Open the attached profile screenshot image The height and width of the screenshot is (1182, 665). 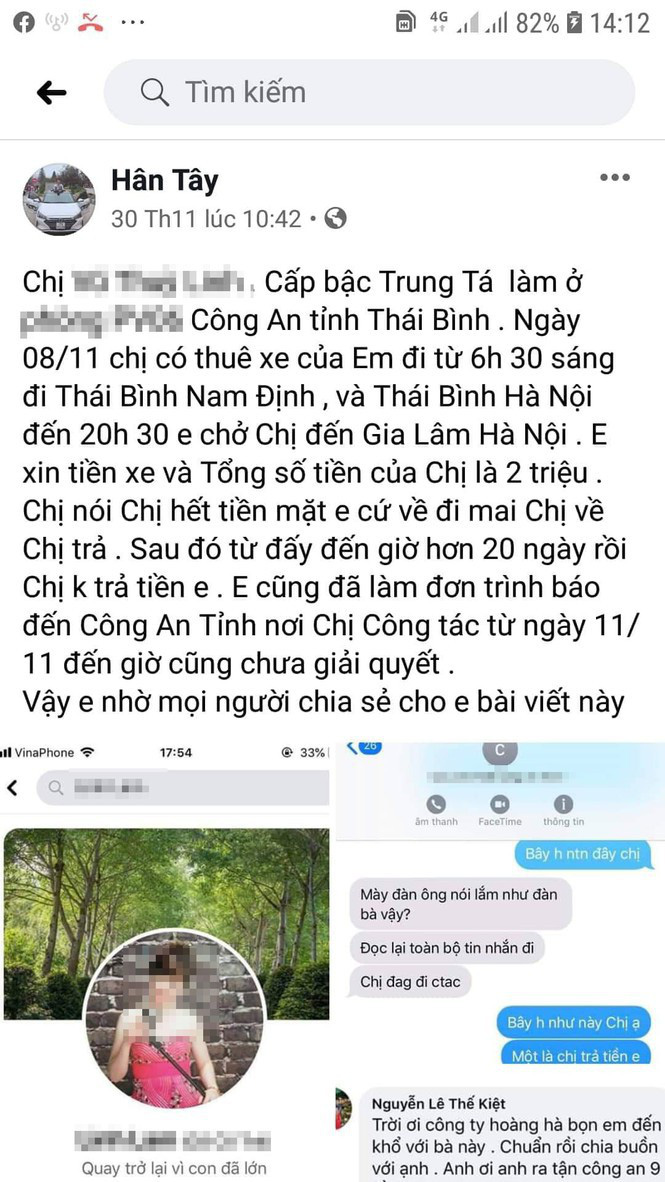pos(166,960)
